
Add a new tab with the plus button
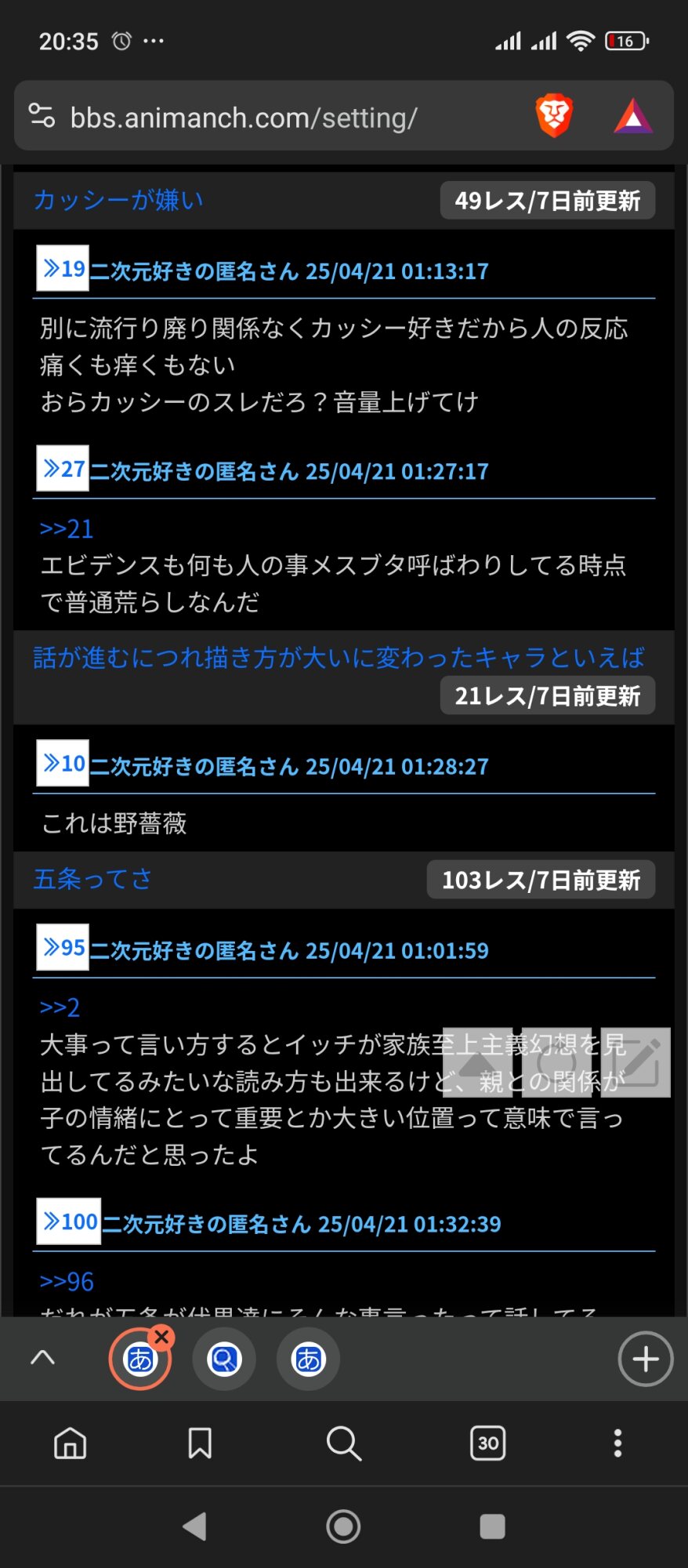(645, 1359)
